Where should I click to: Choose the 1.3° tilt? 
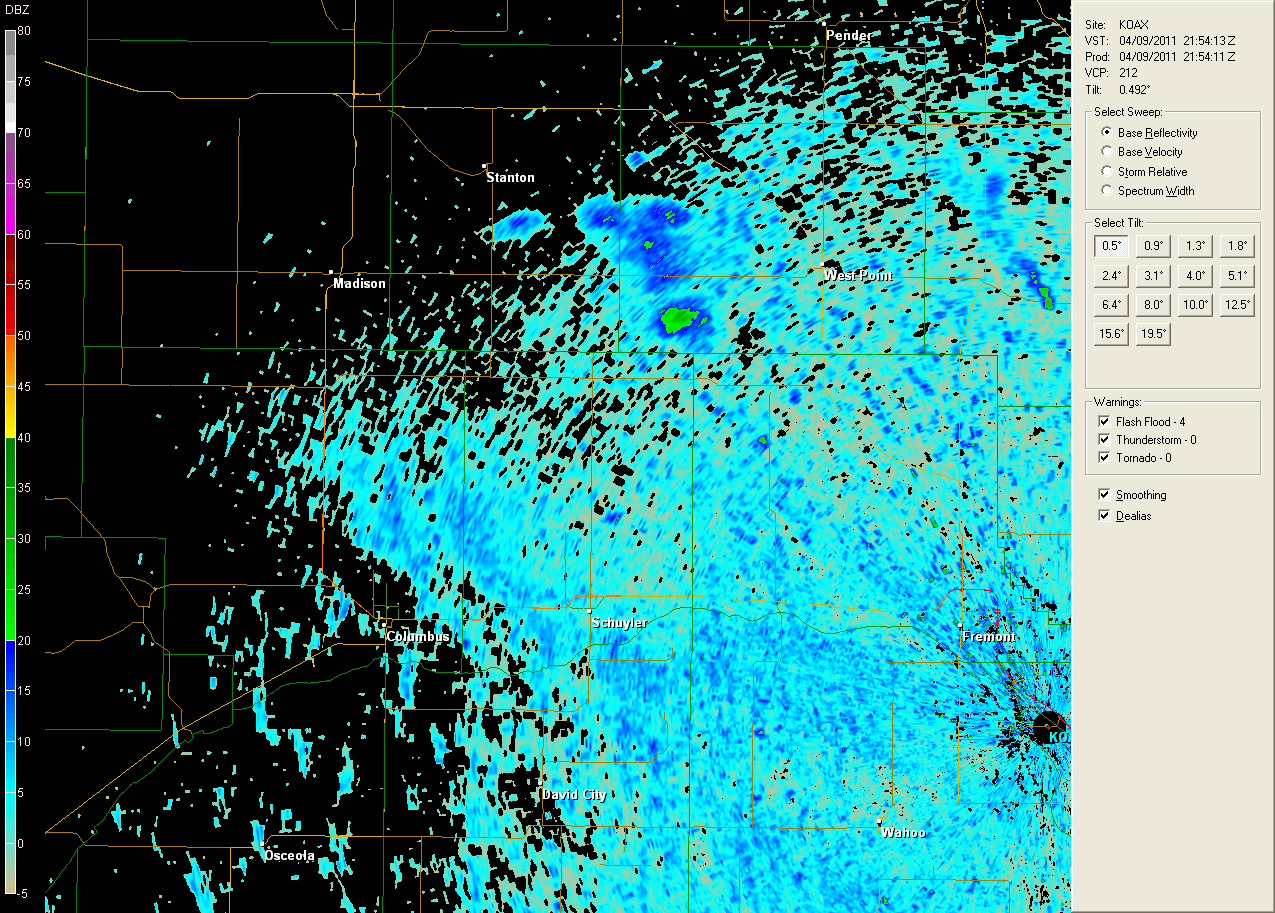(x=1195, y=246)
